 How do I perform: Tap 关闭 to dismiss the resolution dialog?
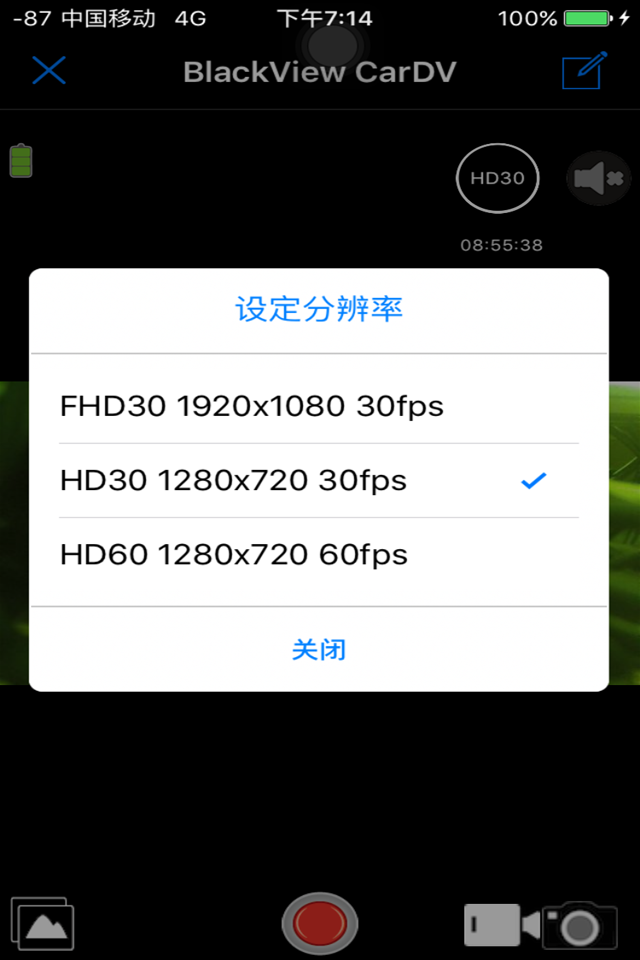[319, 650]
